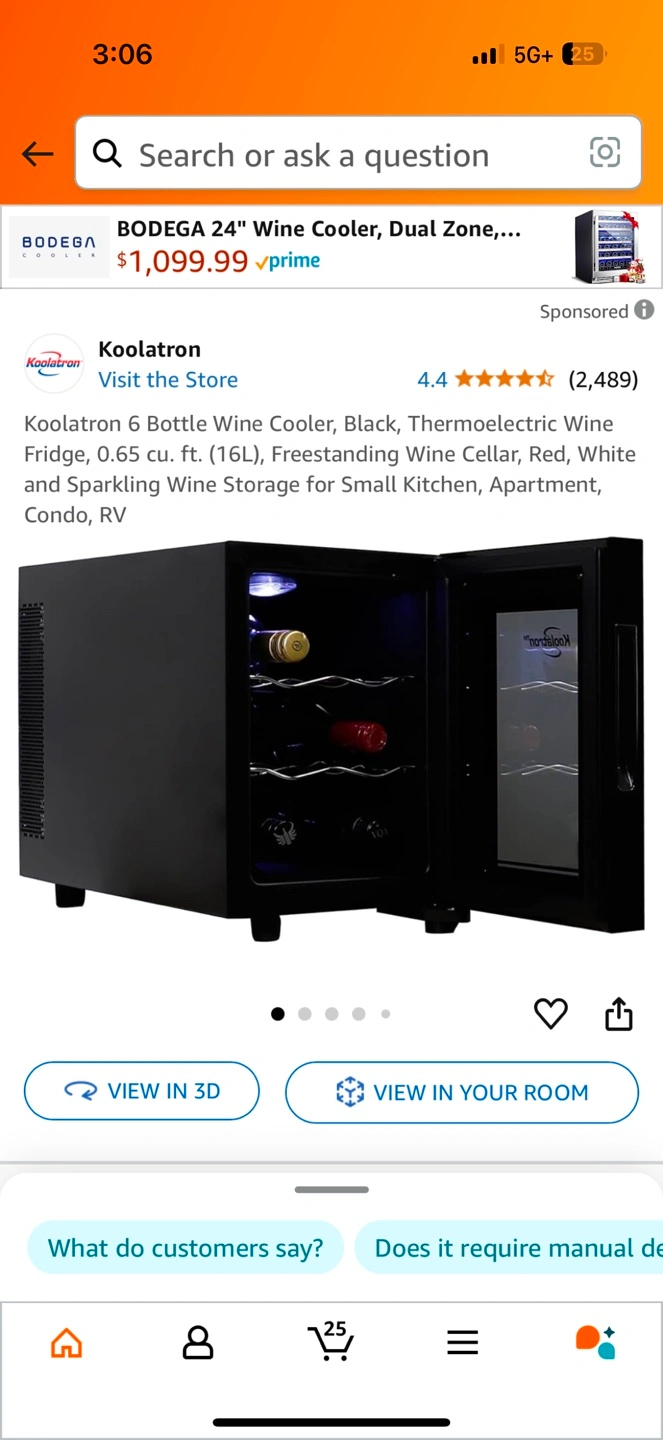663x1440 pixels.
Task: Share this product
Action: (x=619, y=1014)
